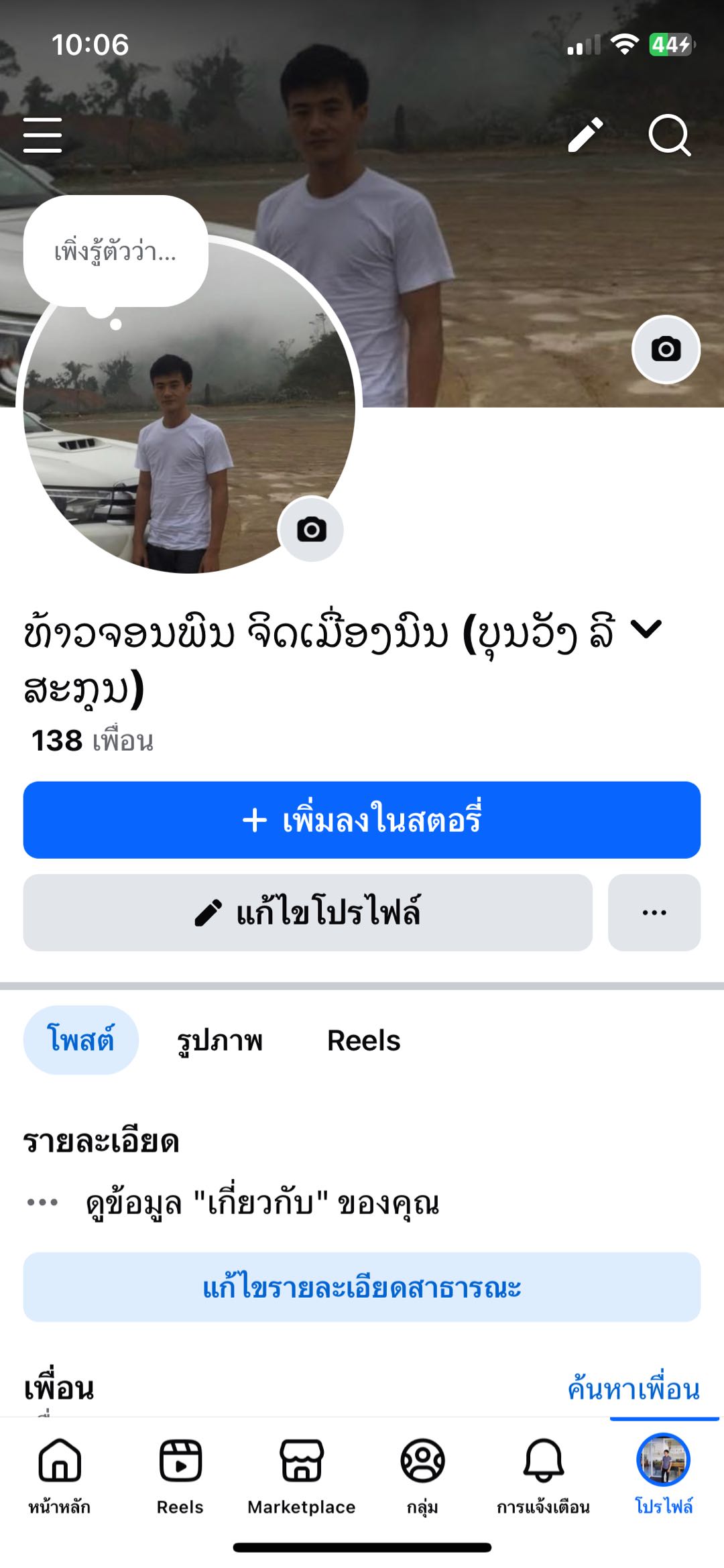Open the ค้นหาเพื่อน link

coord(633,1388)
